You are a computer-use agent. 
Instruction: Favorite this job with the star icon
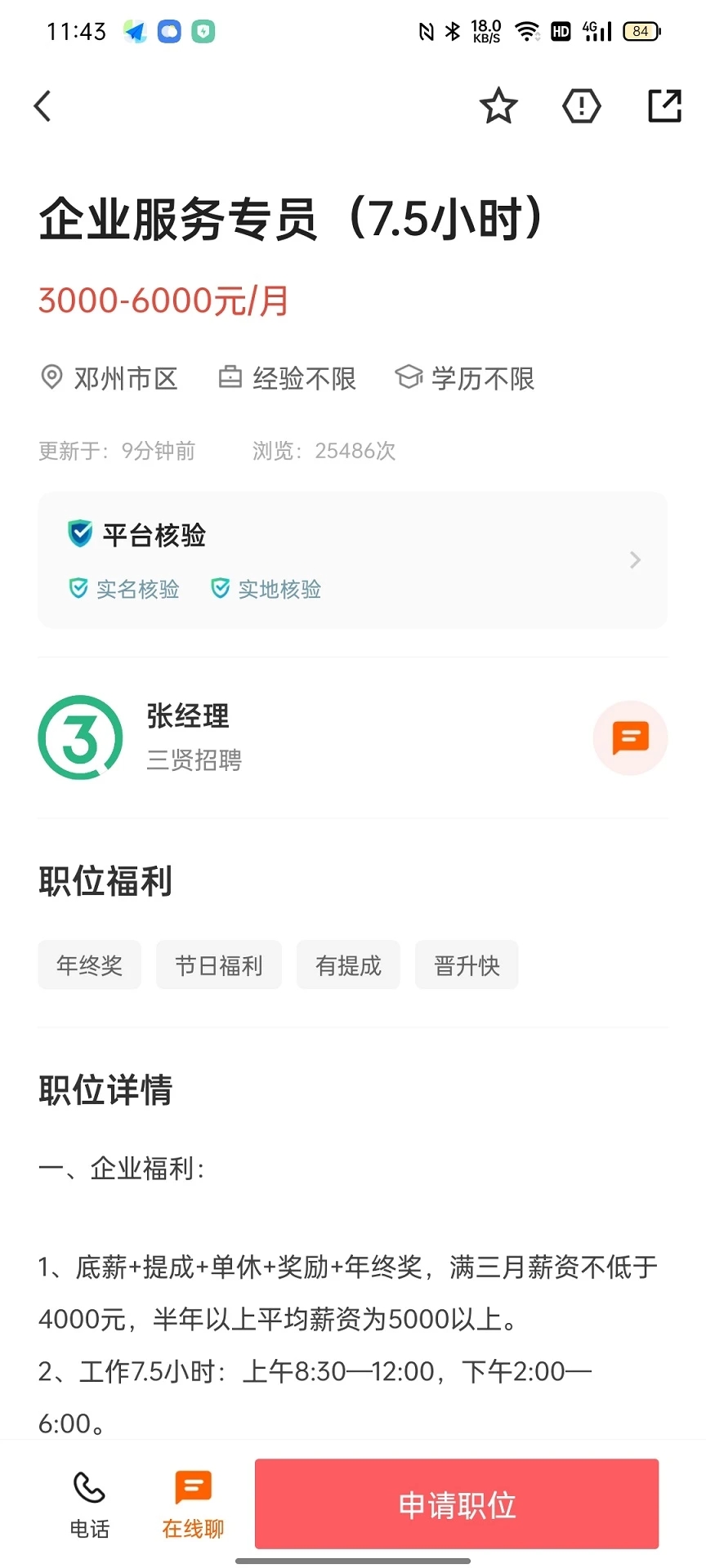pyautogui.click(x=498, y=106)
